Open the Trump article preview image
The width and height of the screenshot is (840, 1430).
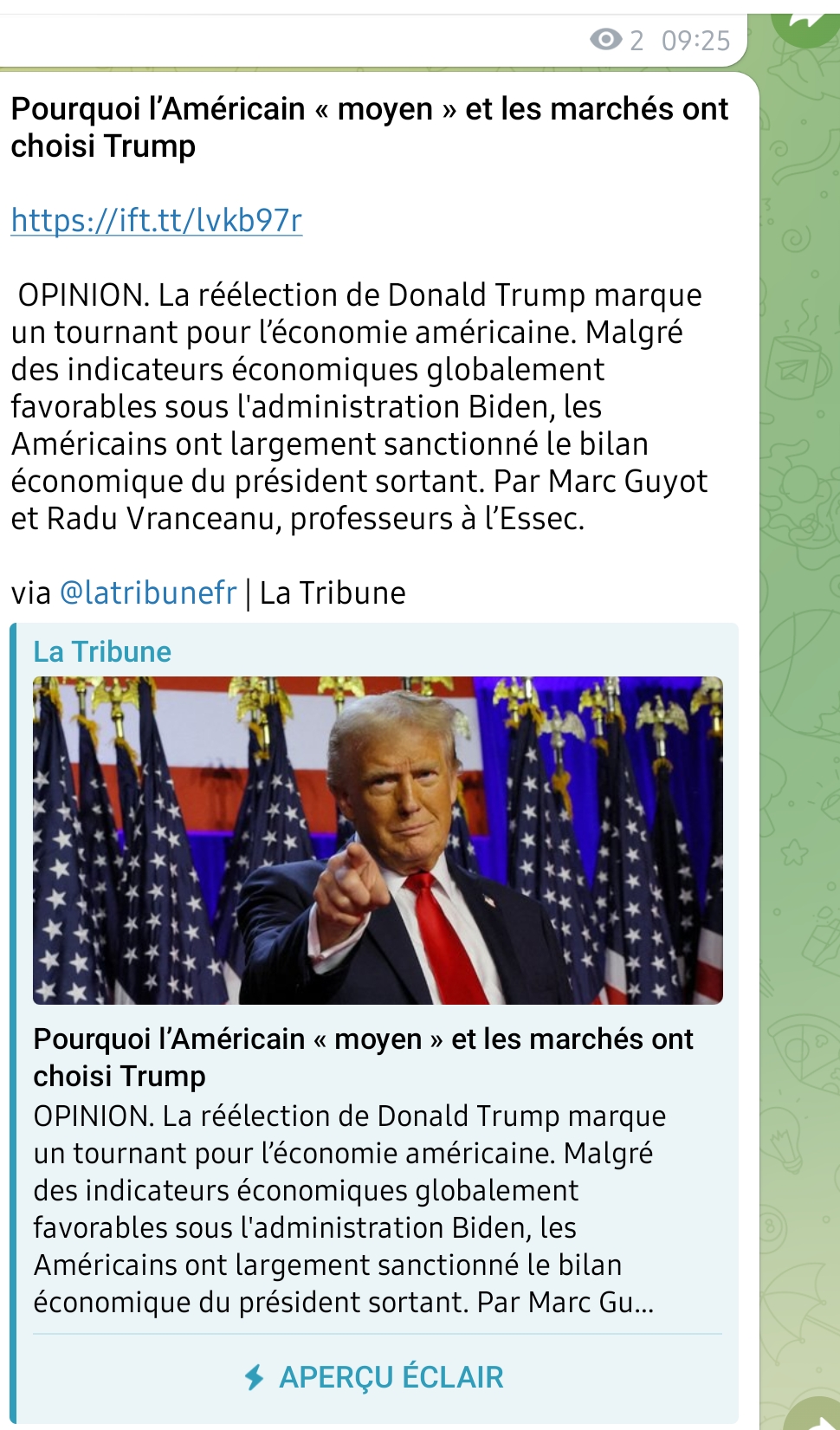click(378, 840)
